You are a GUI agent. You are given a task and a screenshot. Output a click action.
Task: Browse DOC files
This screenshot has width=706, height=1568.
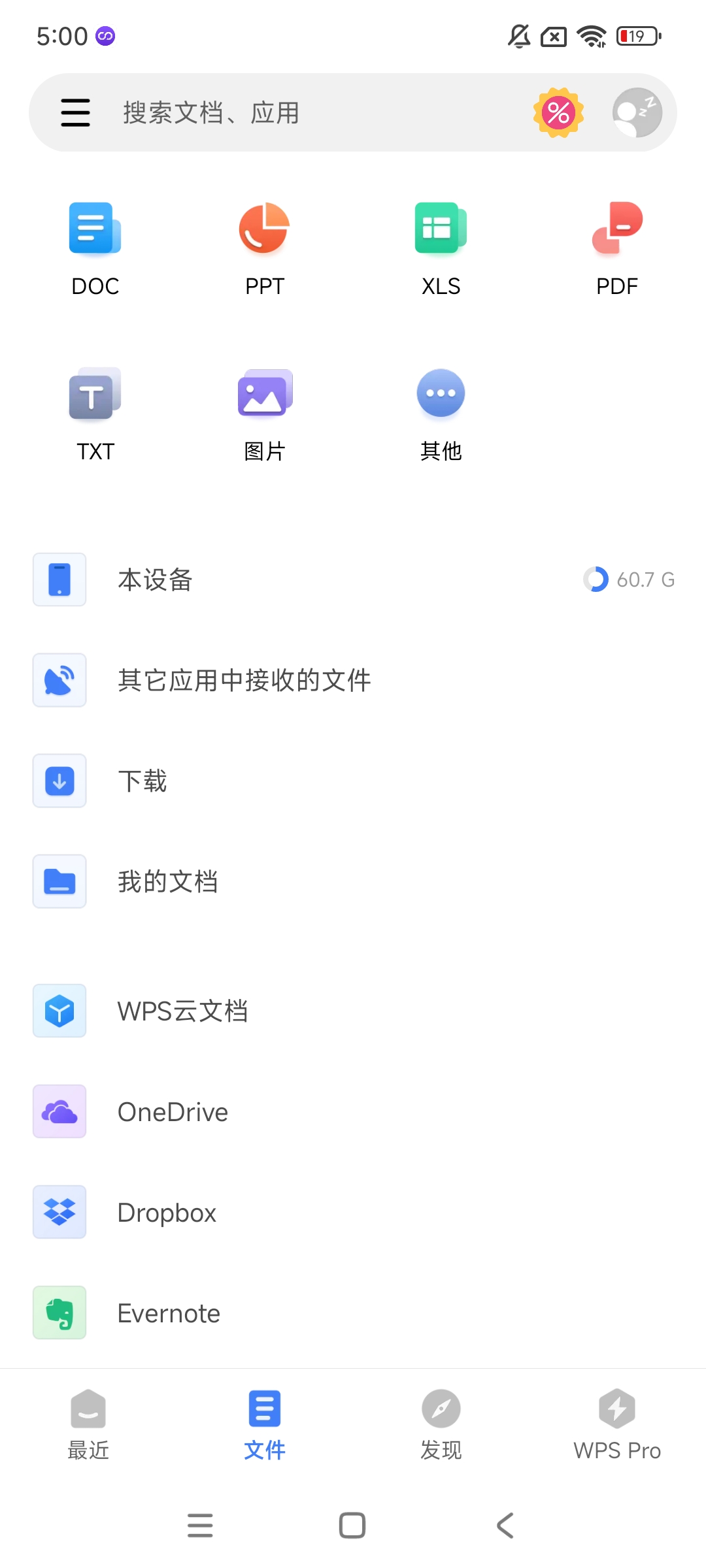point(95,248)
